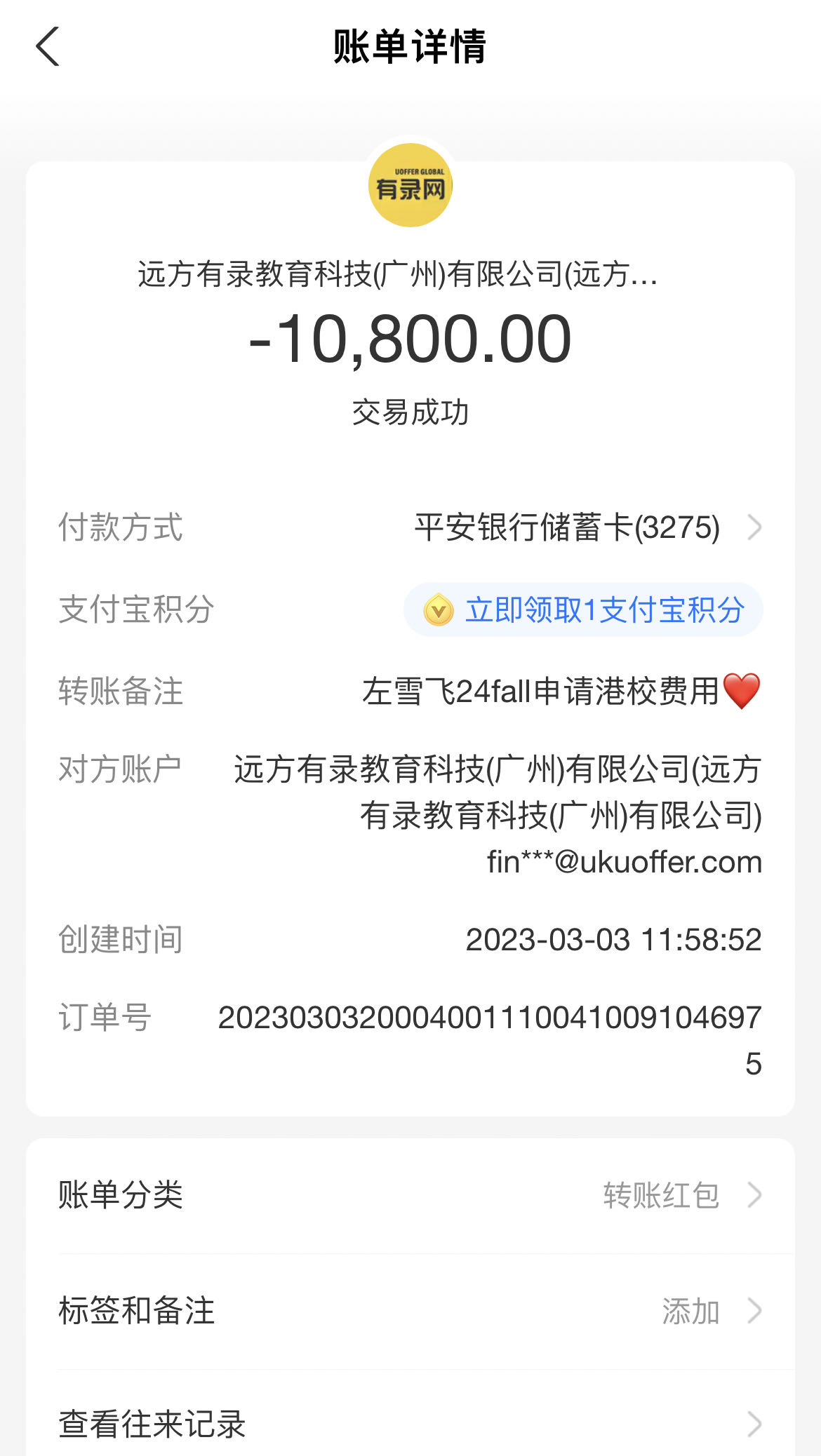
Task: Claim 立即领取1支付宝积分 reward
Action: coord(584,609)
